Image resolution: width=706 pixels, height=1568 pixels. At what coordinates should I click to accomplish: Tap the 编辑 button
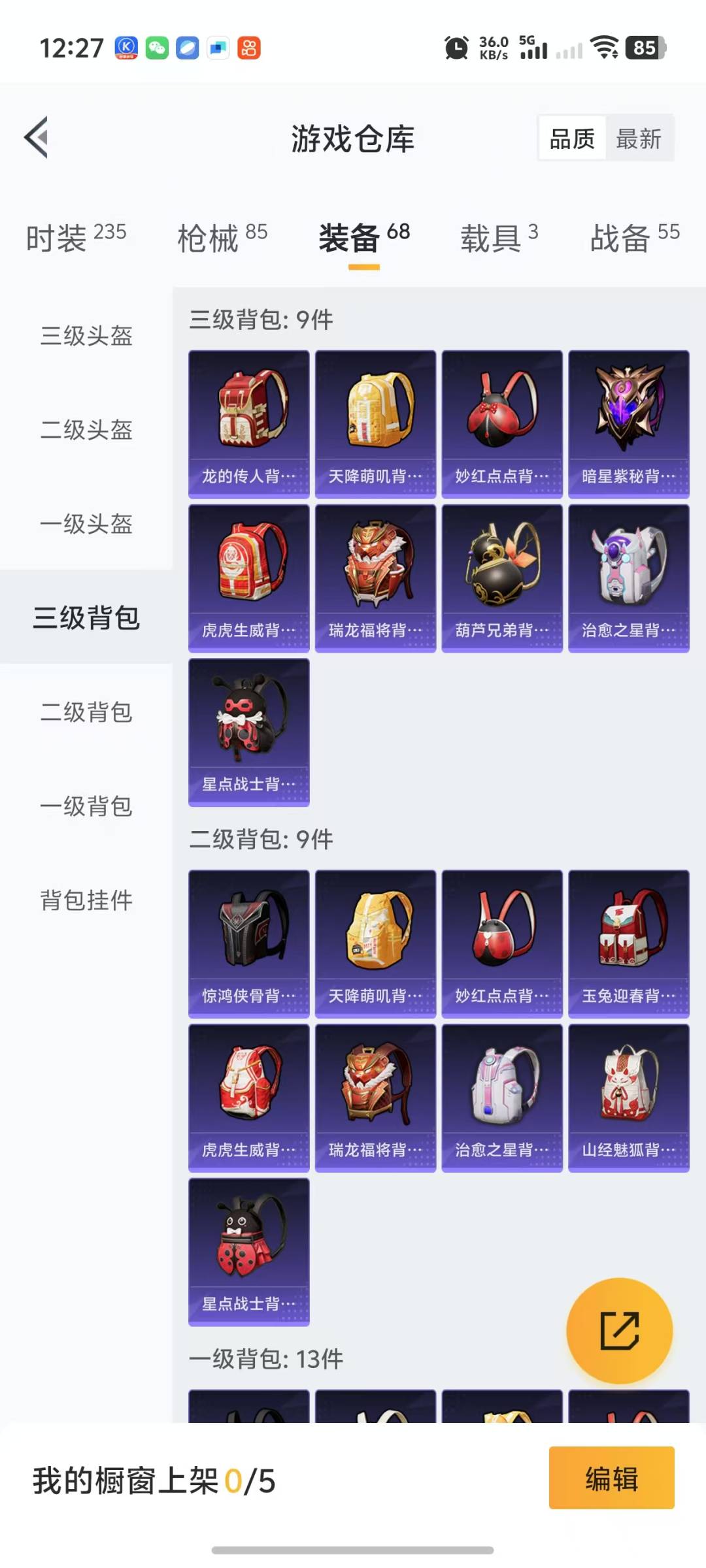611,1478
